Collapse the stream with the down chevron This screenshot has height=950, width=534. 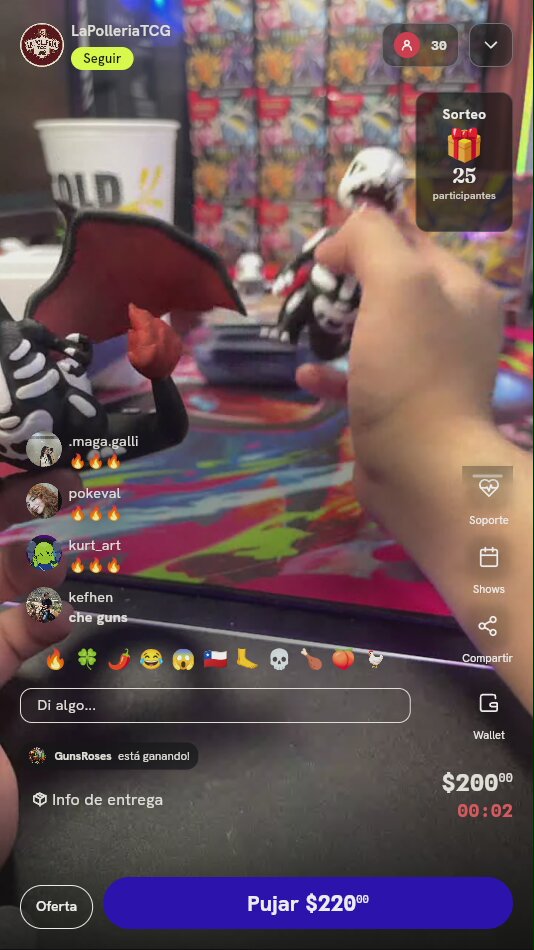(x=490, y=45)
